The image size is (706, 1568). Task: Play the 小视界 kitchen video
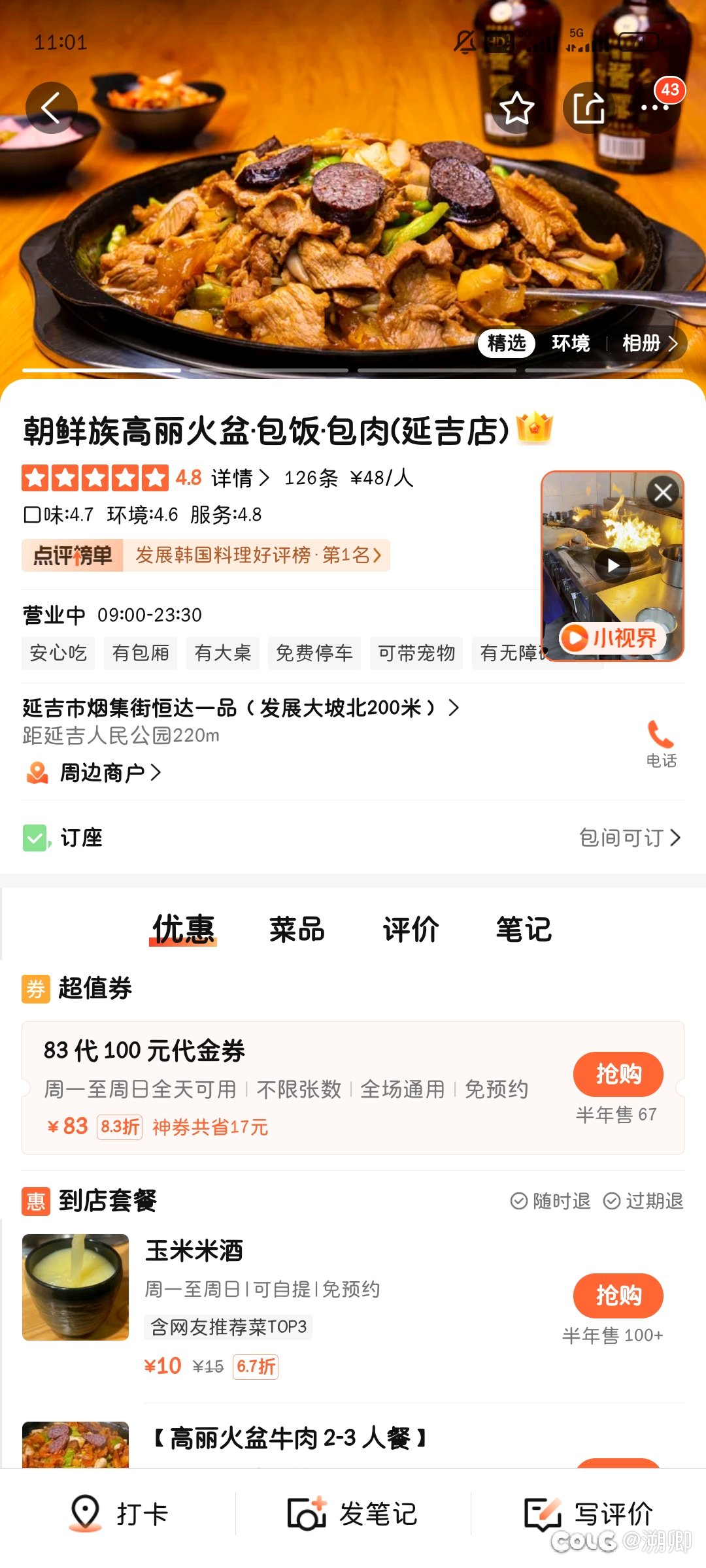tap(613, 566)
